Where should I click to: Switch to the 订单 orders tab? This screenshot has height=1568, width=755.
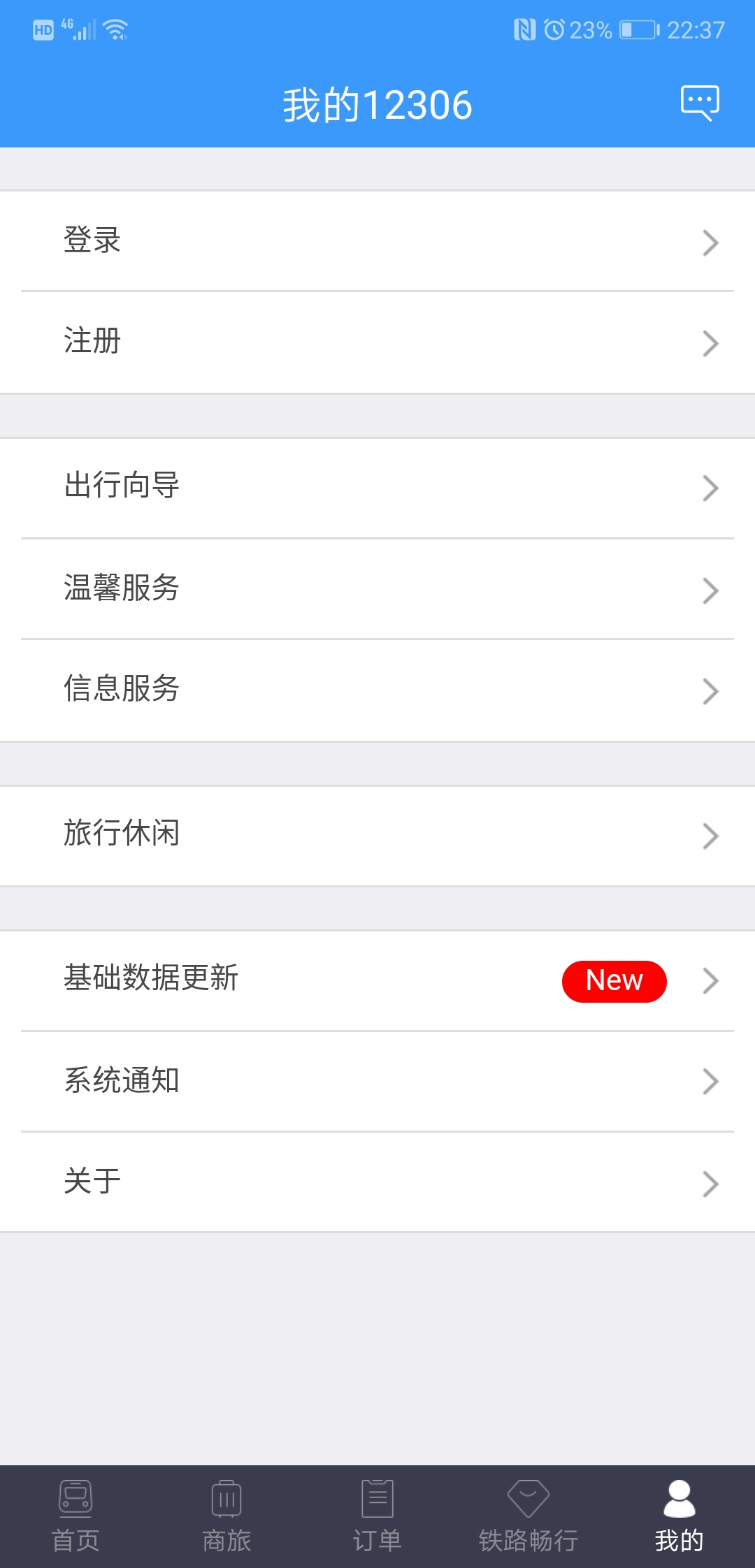[377, 1516]
